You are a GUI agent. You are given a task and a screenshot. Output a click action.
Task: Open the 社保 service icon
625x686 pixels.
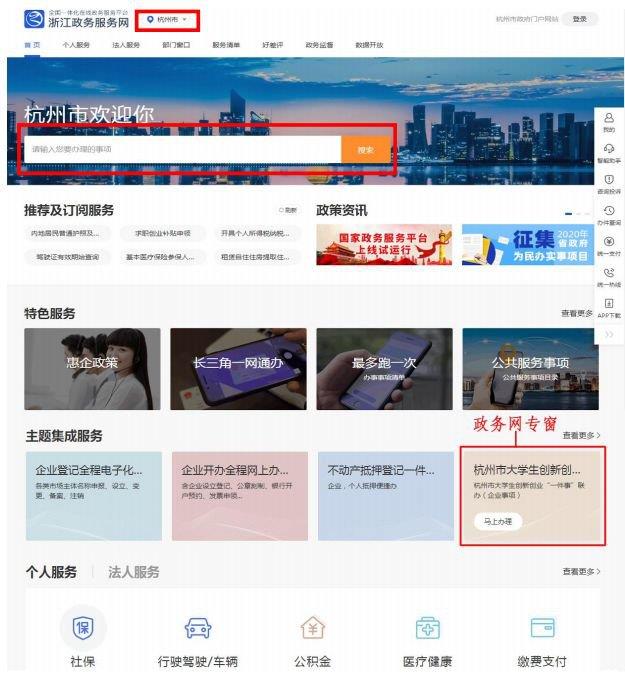(83, 641)
